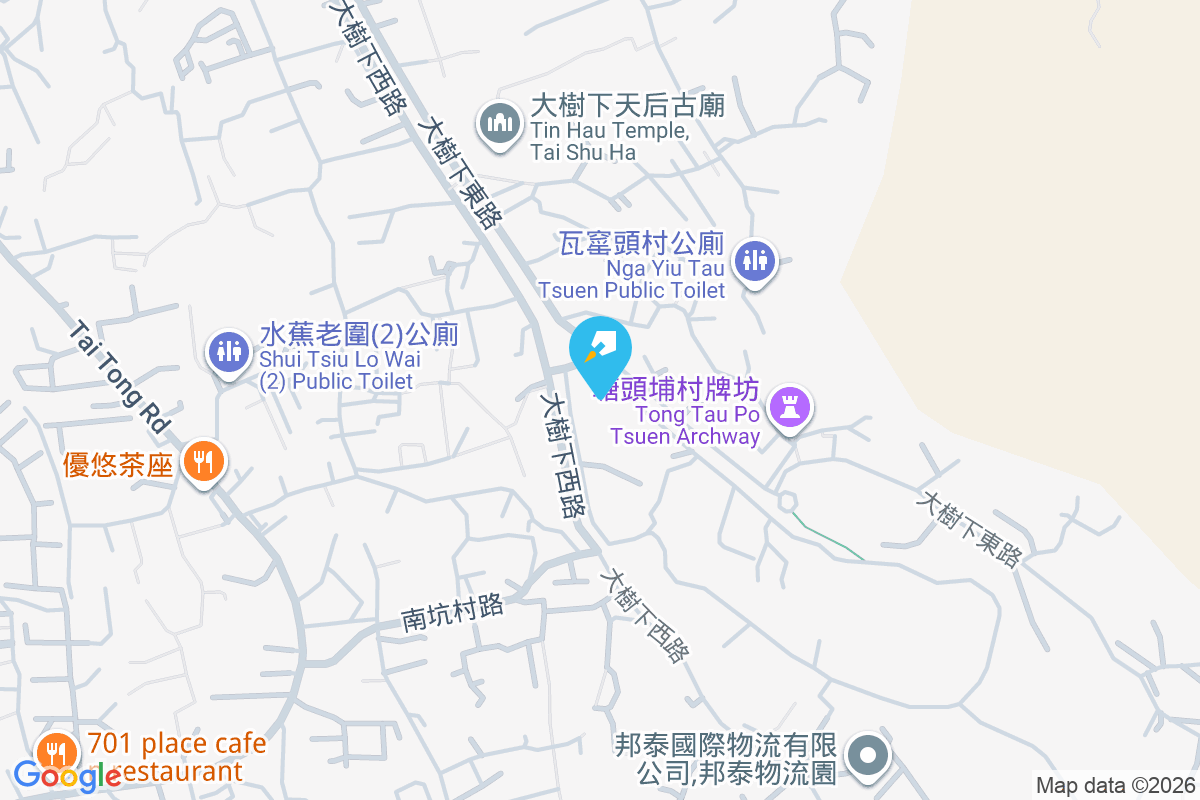Open the Tin Hau Temple, Tai Shu Ha marker
The image size is (1200, 800).
tap(499, 125)
